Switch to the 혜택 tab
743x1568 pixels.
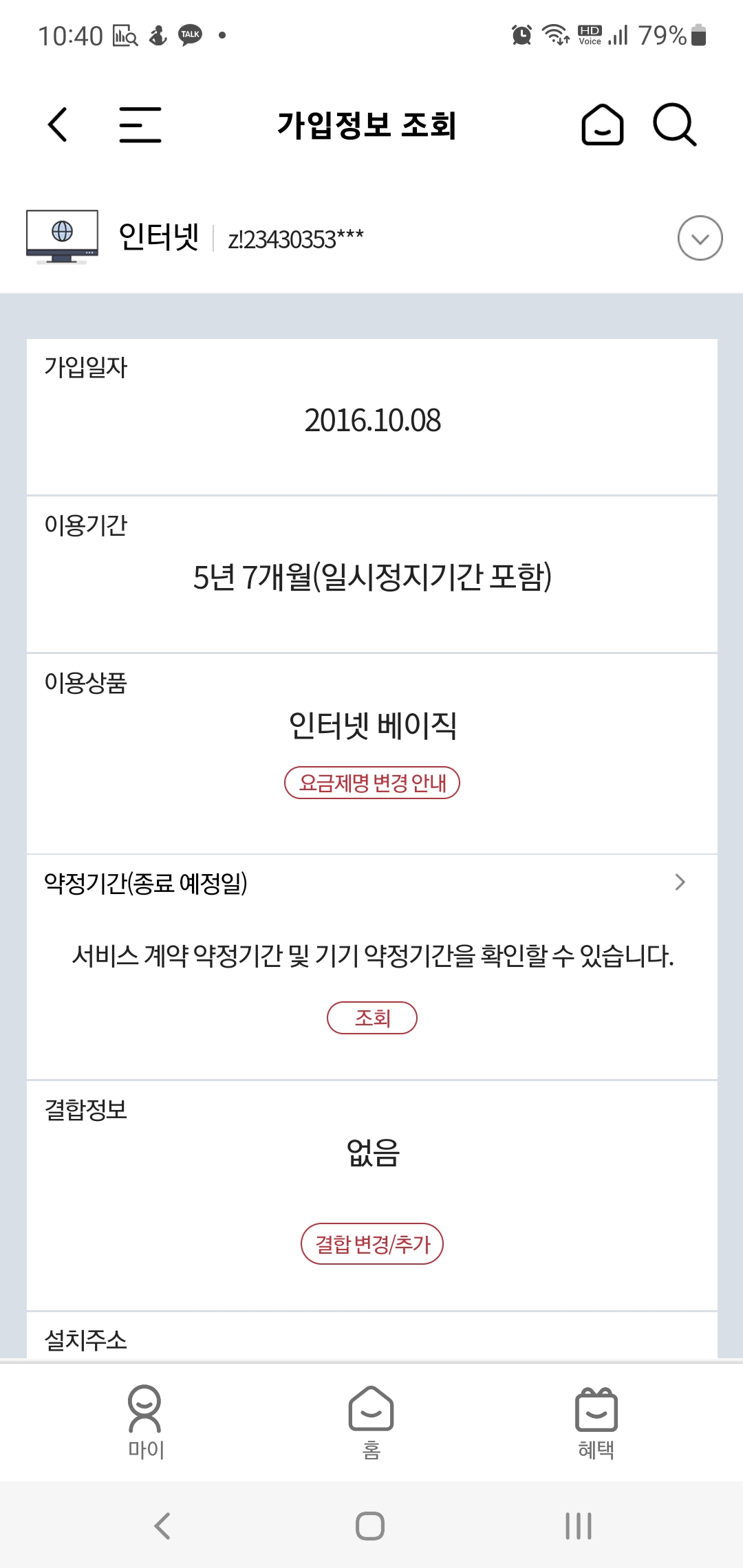tap(596, 1421)
